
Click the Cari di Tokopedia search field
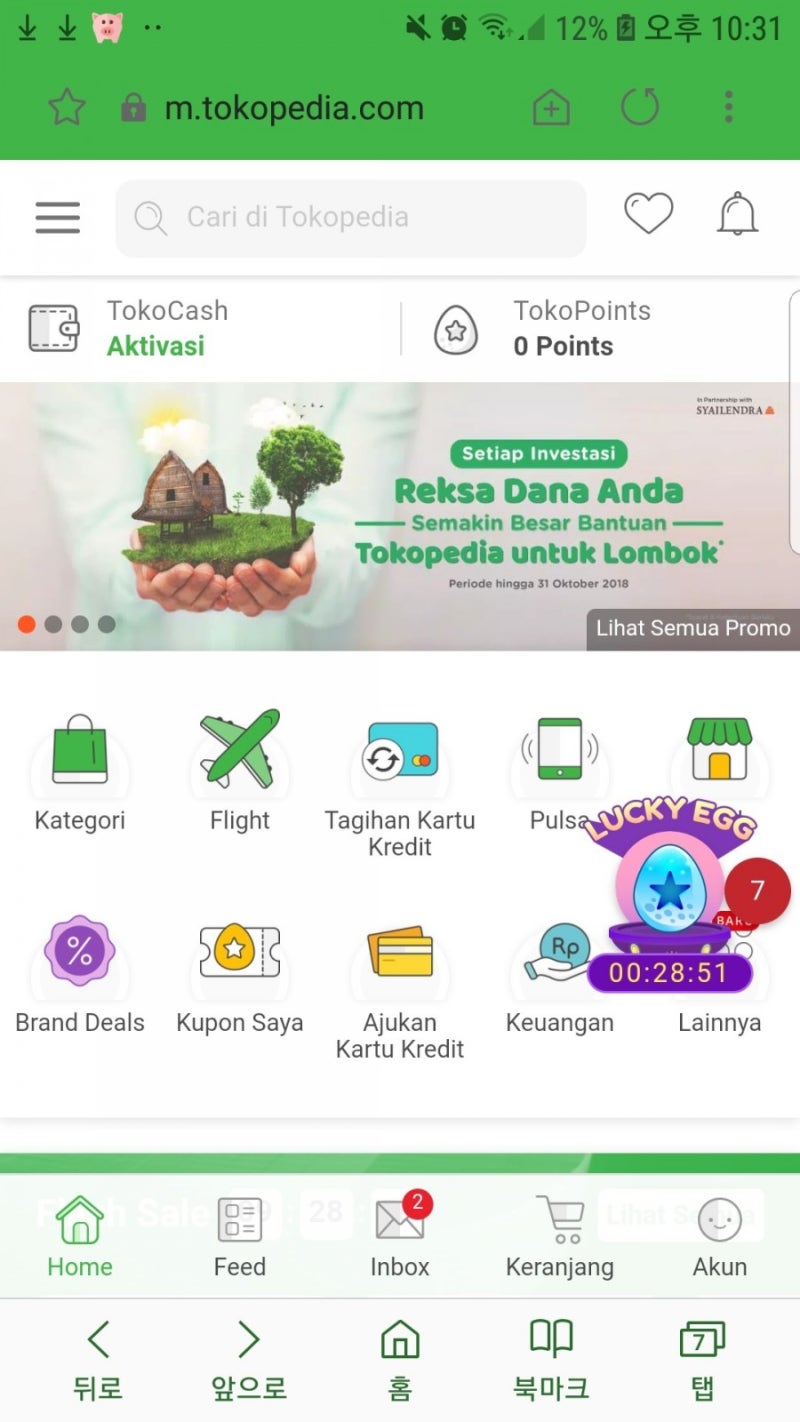coord(350,217)
